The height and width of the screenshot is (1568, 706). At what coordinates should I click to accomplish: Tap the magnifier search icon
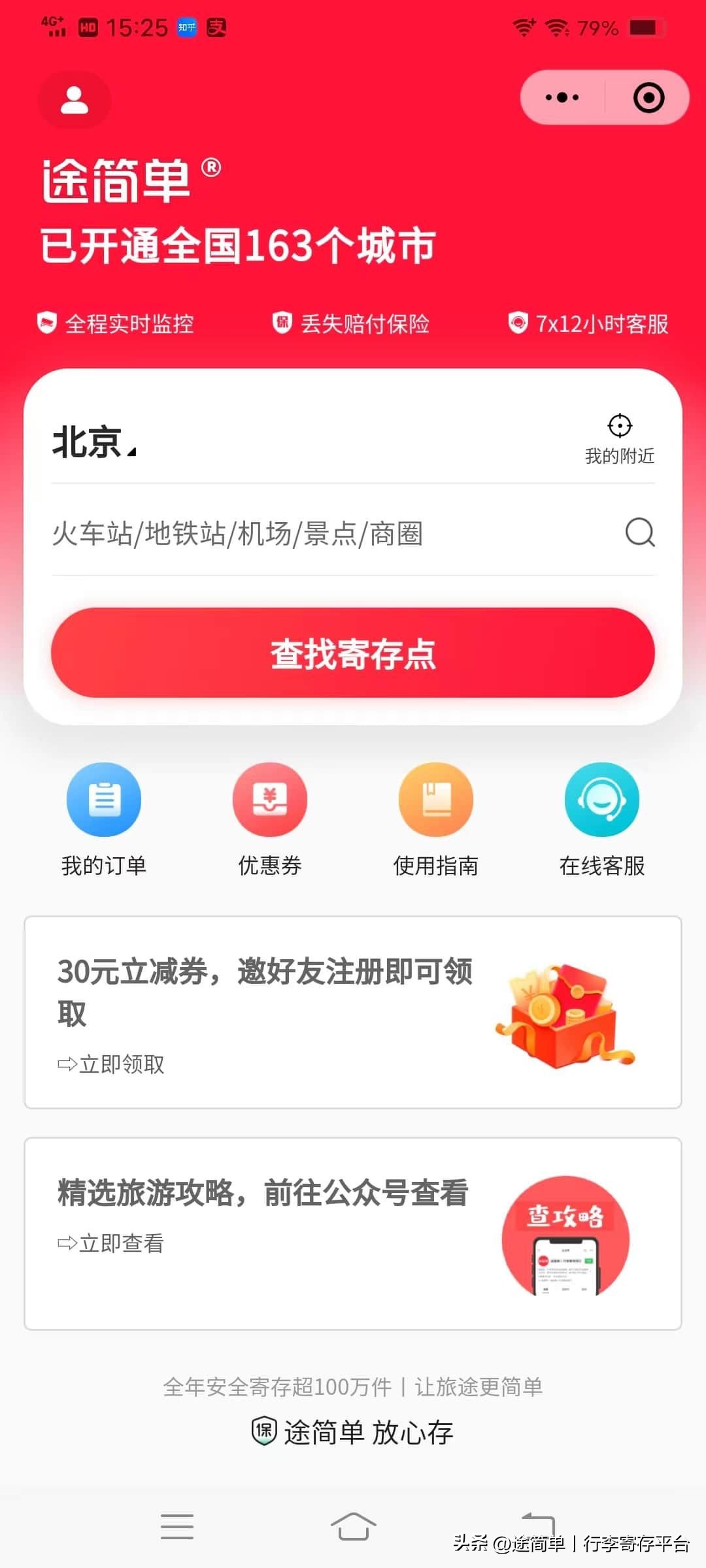point(640,532)
